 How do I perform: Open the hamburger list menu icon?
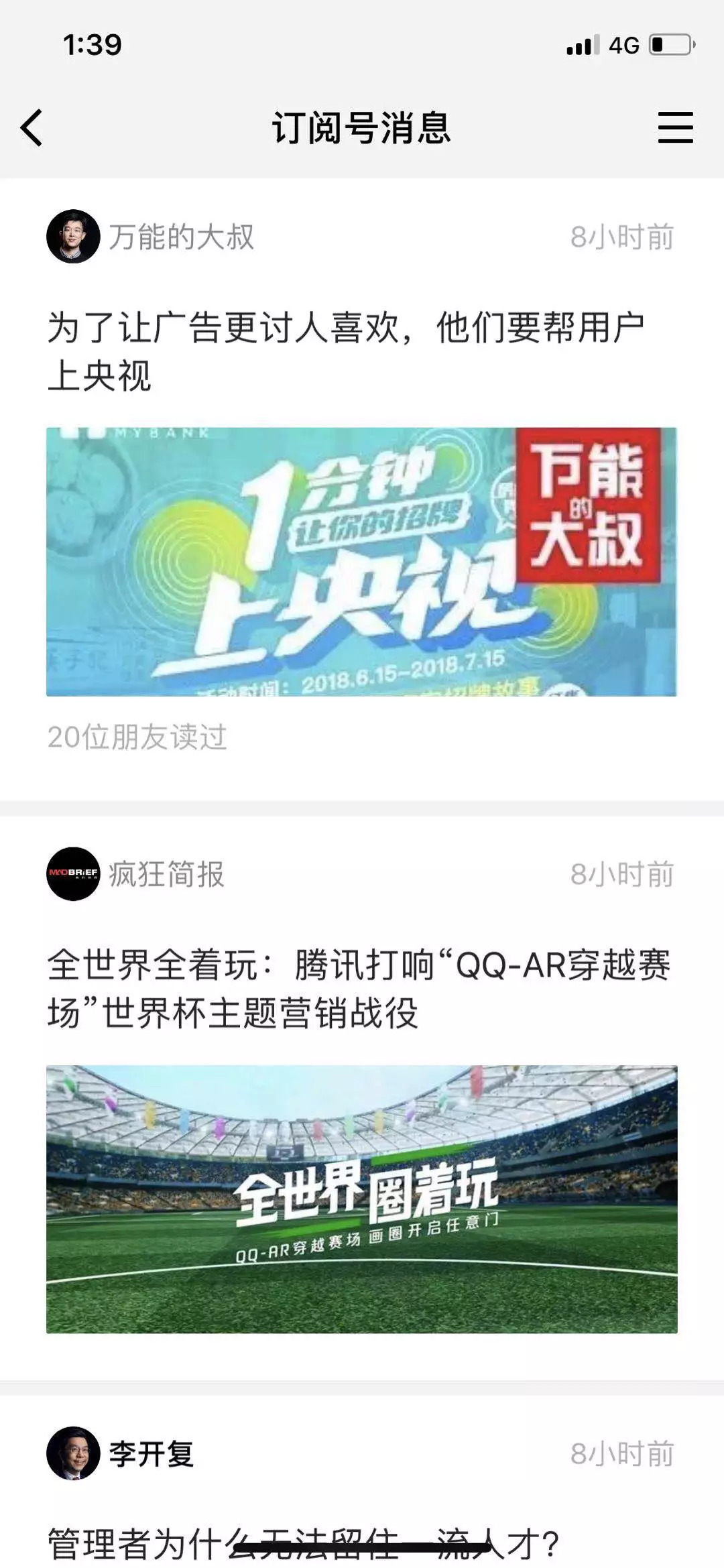coord(675,127)
